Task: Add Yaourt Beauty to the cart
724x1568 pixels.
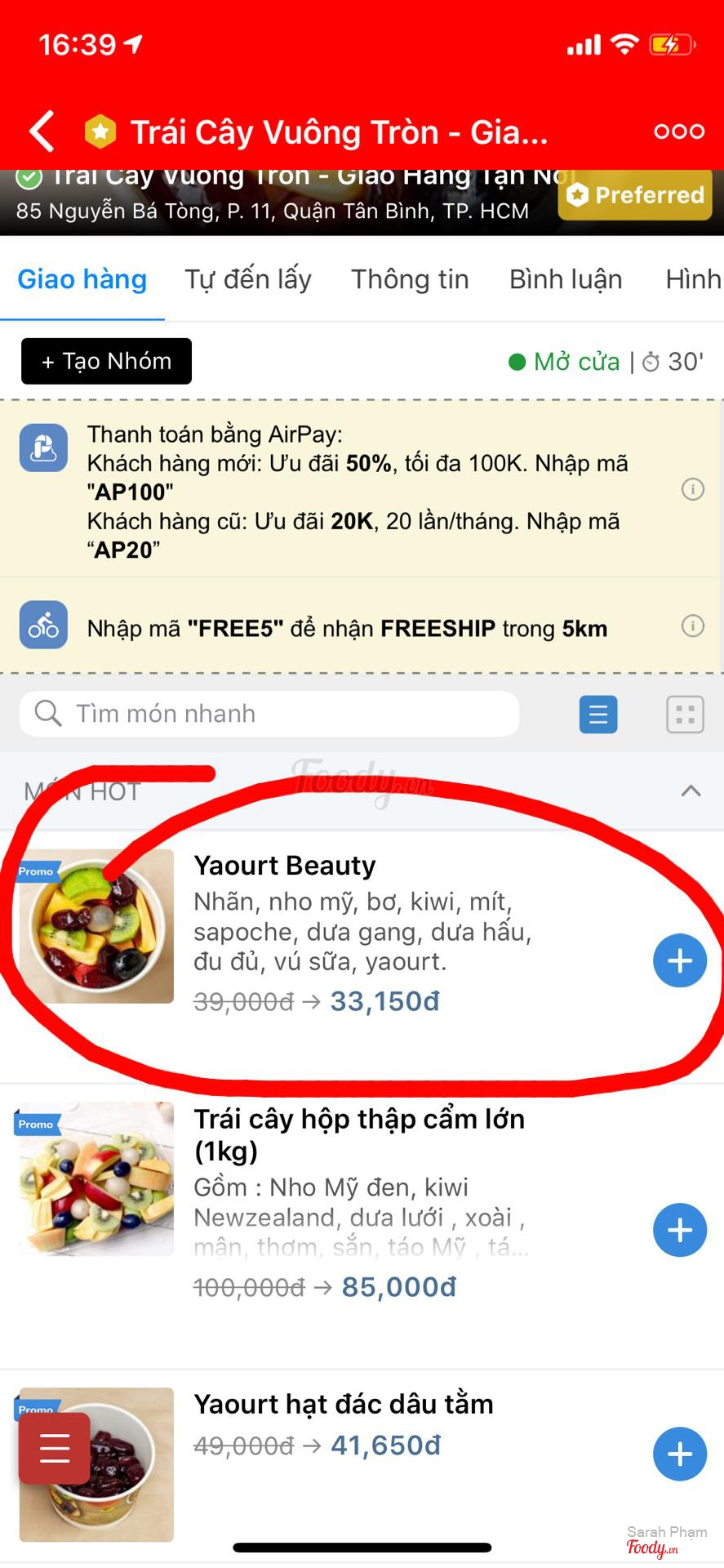Action: 679,960
